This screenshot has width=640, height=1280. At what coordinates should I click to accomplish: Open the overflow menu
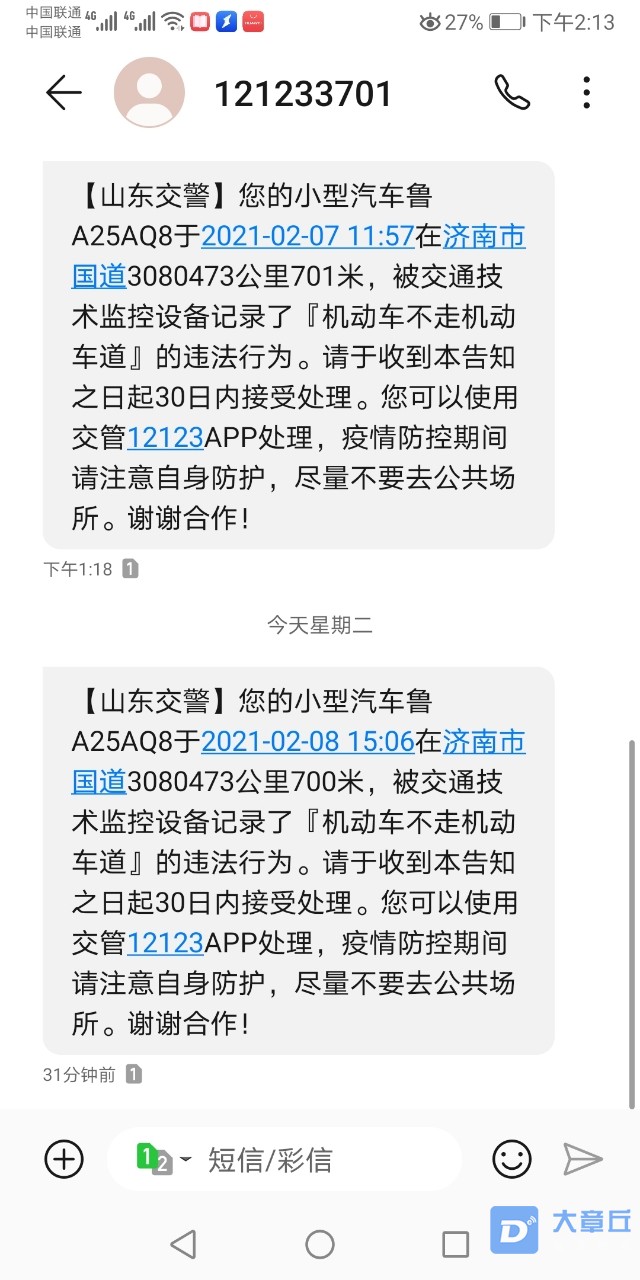click(x=587, y=93)
